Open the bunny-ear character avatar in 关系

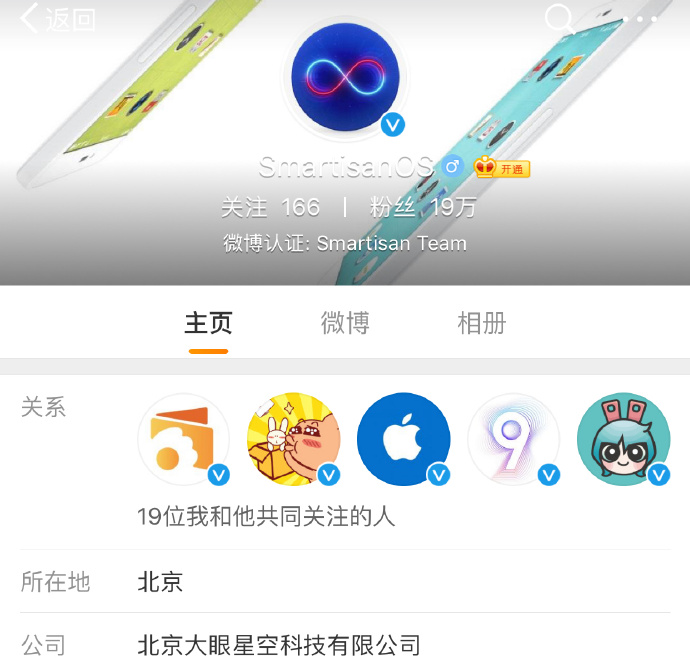tap(624, 440)
